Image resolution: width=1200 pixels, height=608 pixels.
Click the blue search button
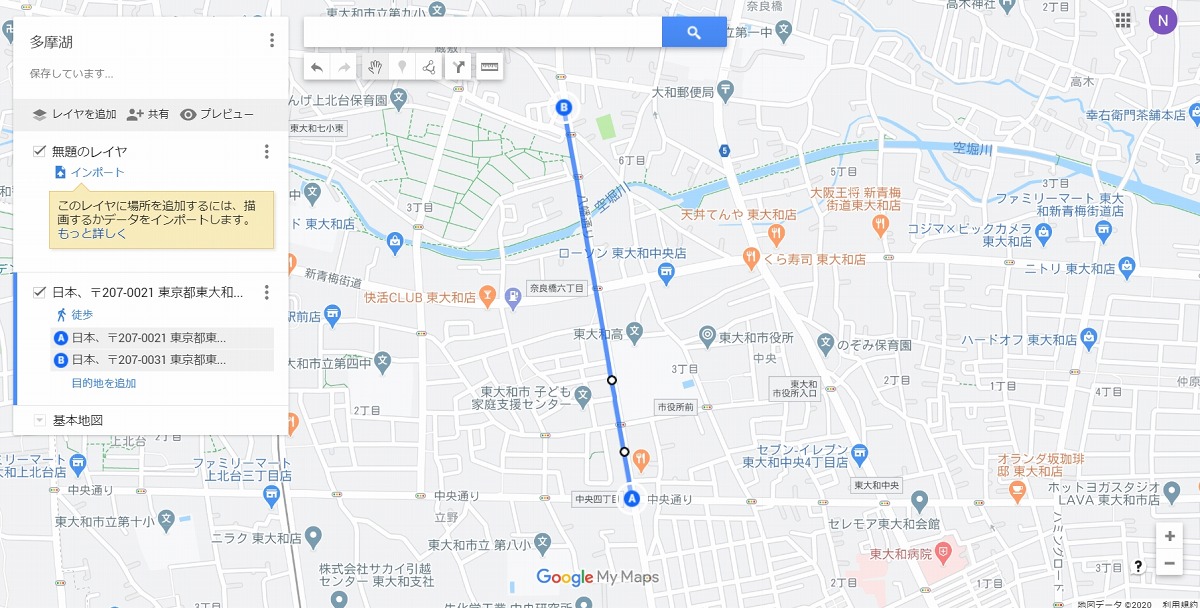coord(694,32)
